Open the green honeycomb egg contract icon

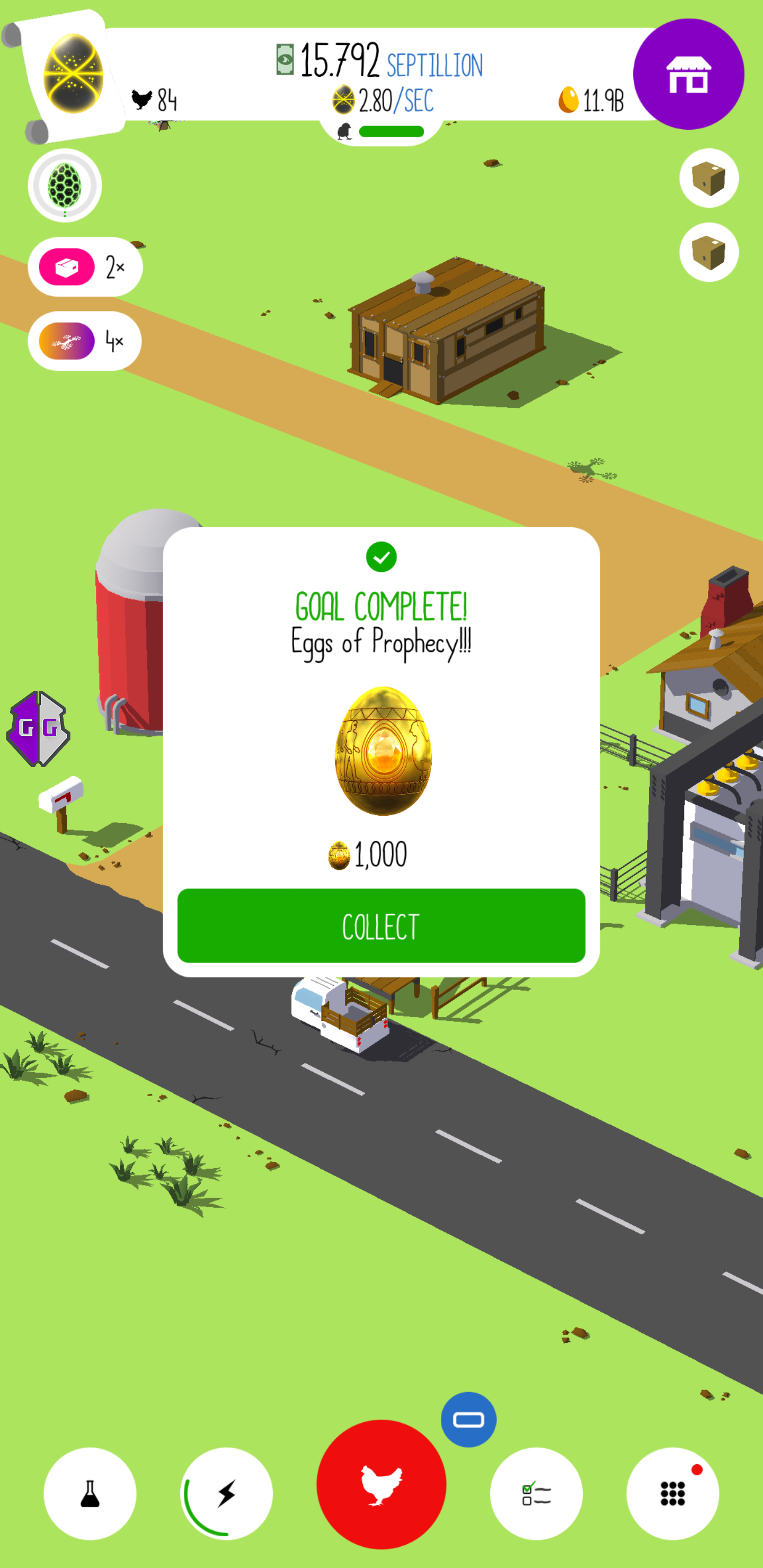coord(65,185)
